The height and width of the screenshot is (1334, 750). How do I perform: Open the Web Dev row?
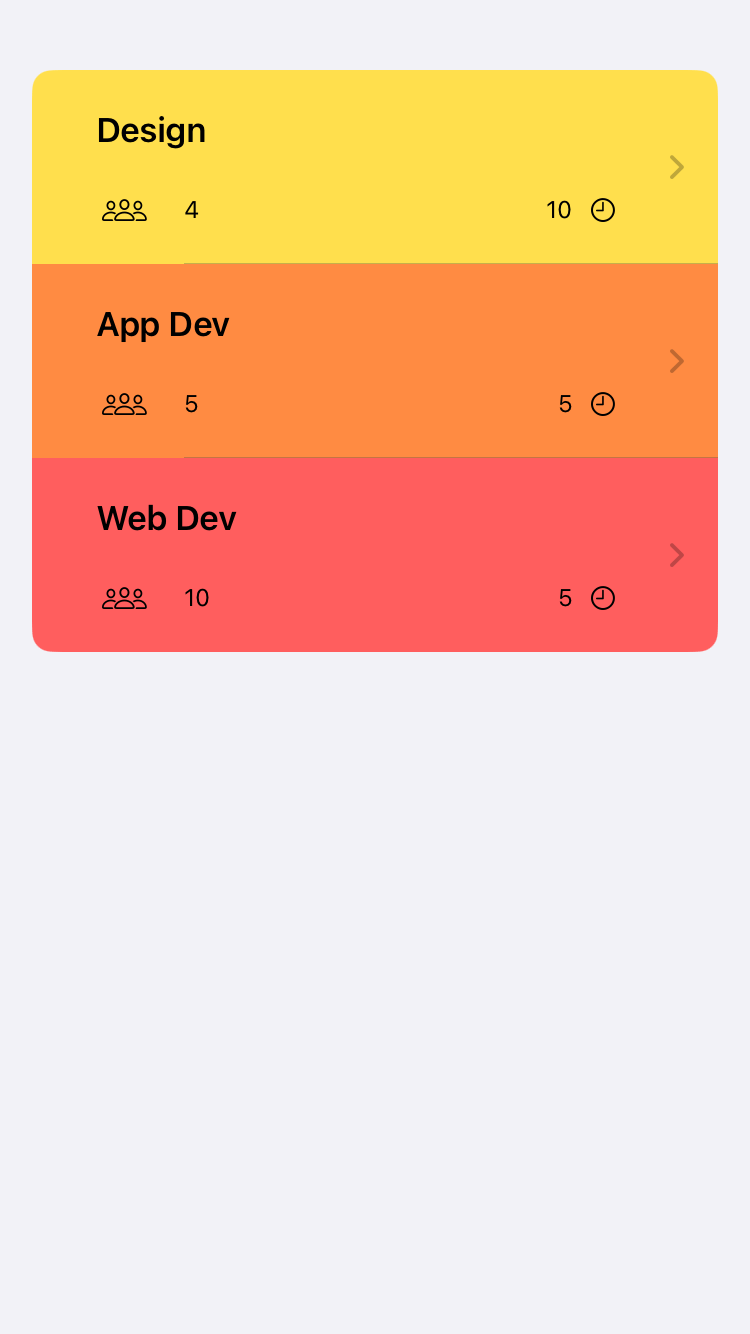coord(375,555)
